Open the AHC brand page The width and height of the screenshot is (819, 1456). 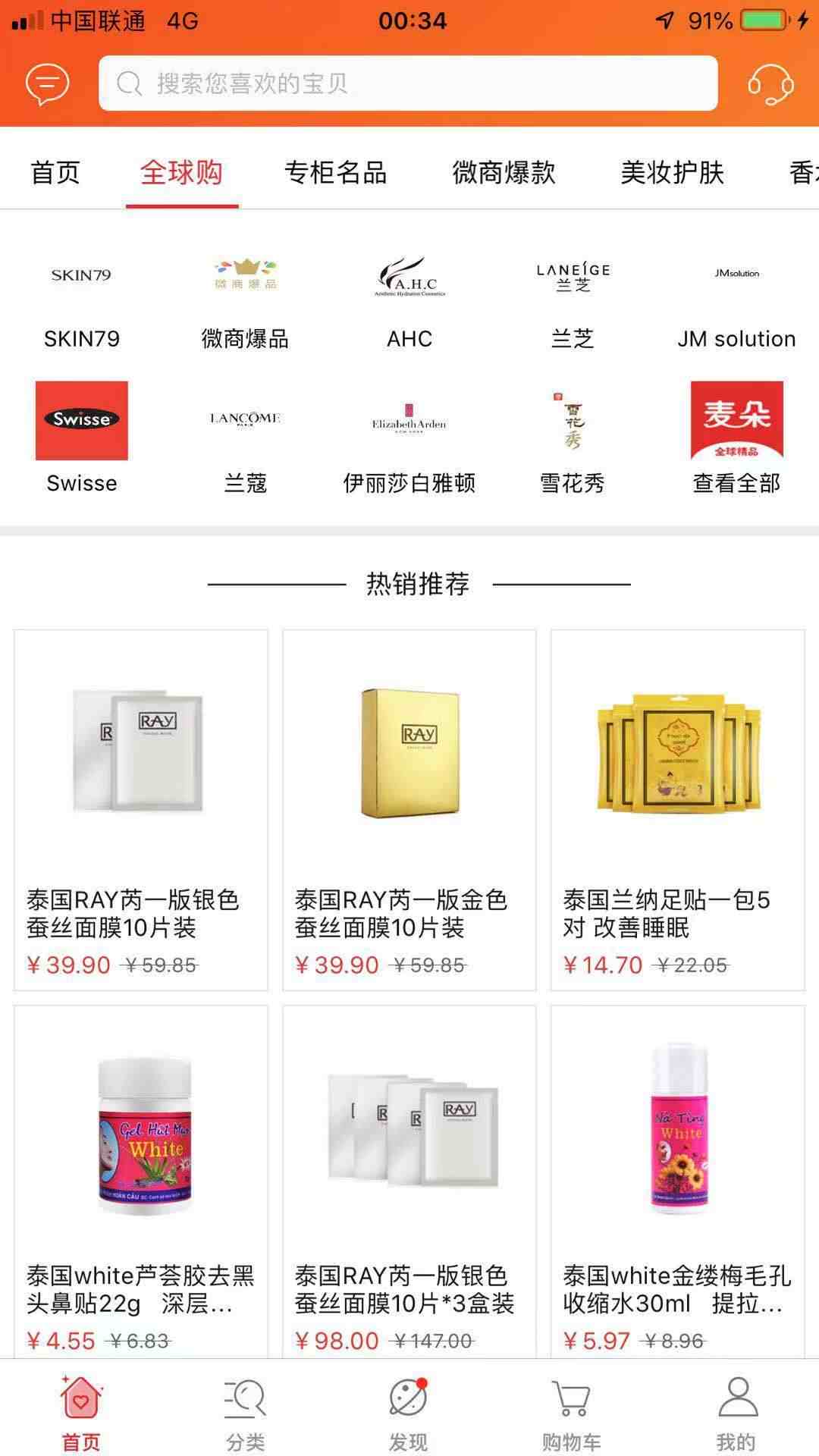pyautogui.click(x=409, y=298)
